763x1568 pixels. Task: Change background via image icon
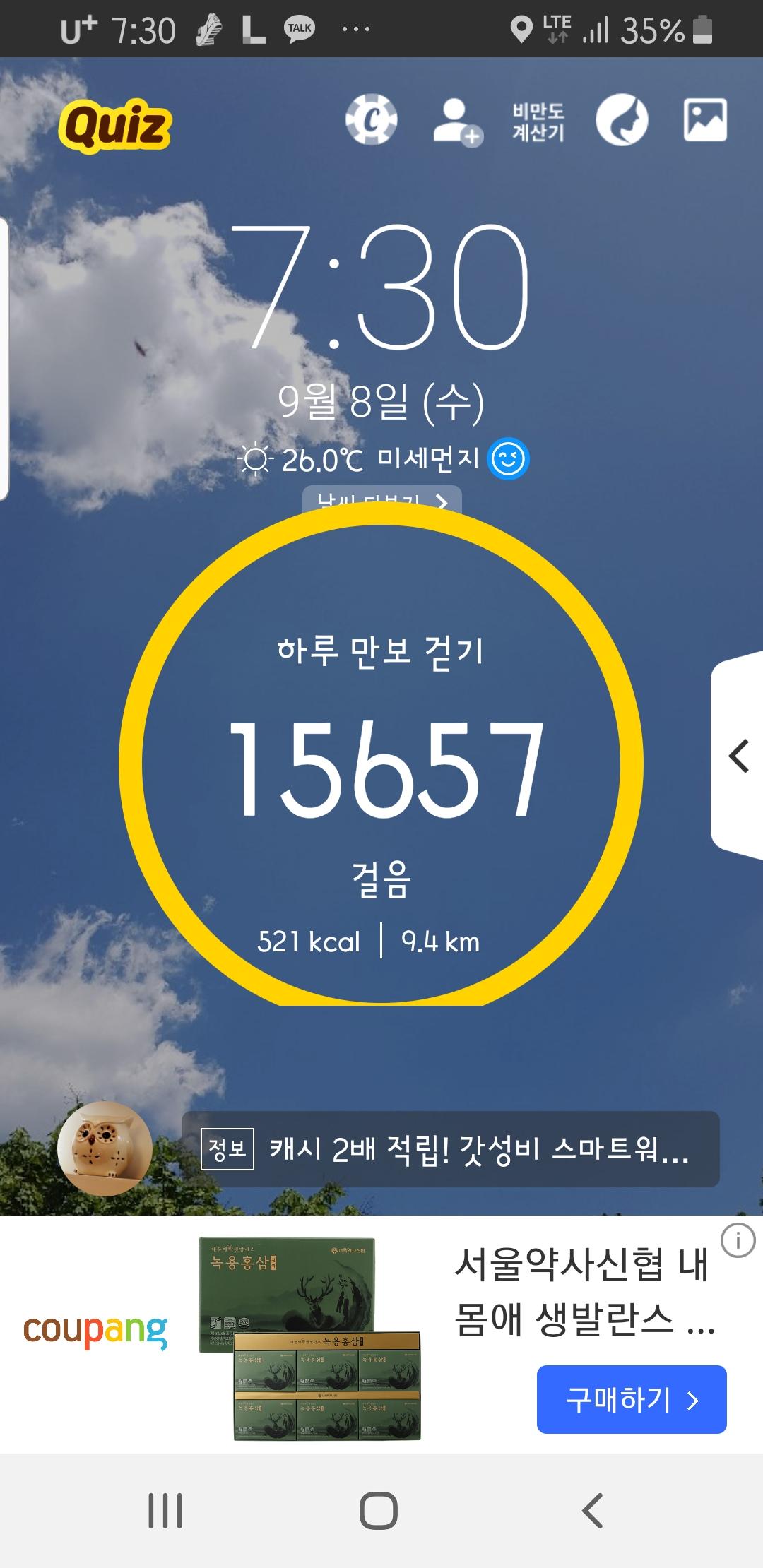click(705, 120)
